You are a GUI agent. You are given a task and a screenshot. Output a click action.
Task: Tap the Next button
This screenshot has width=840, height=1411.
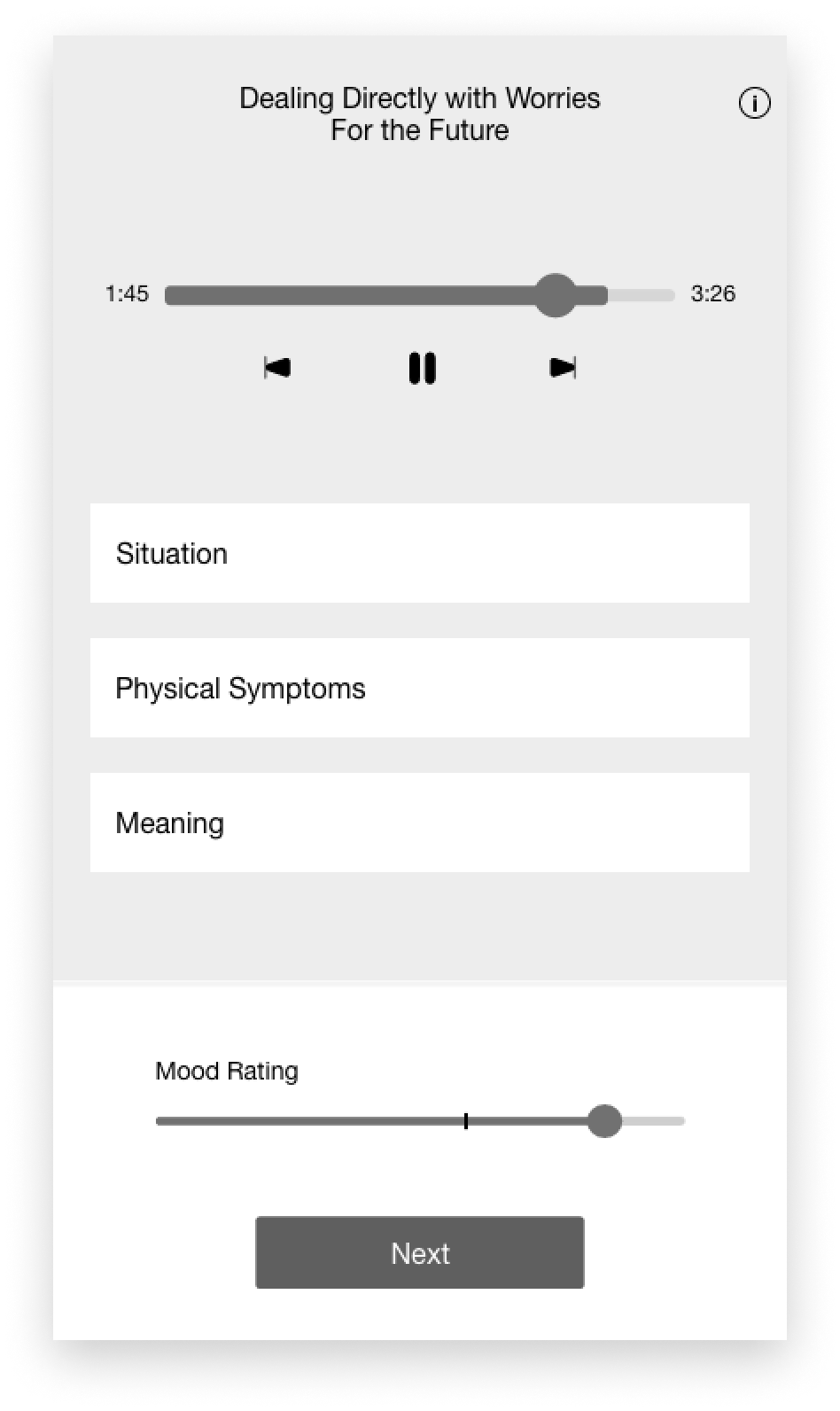(x=420, y=1252)
